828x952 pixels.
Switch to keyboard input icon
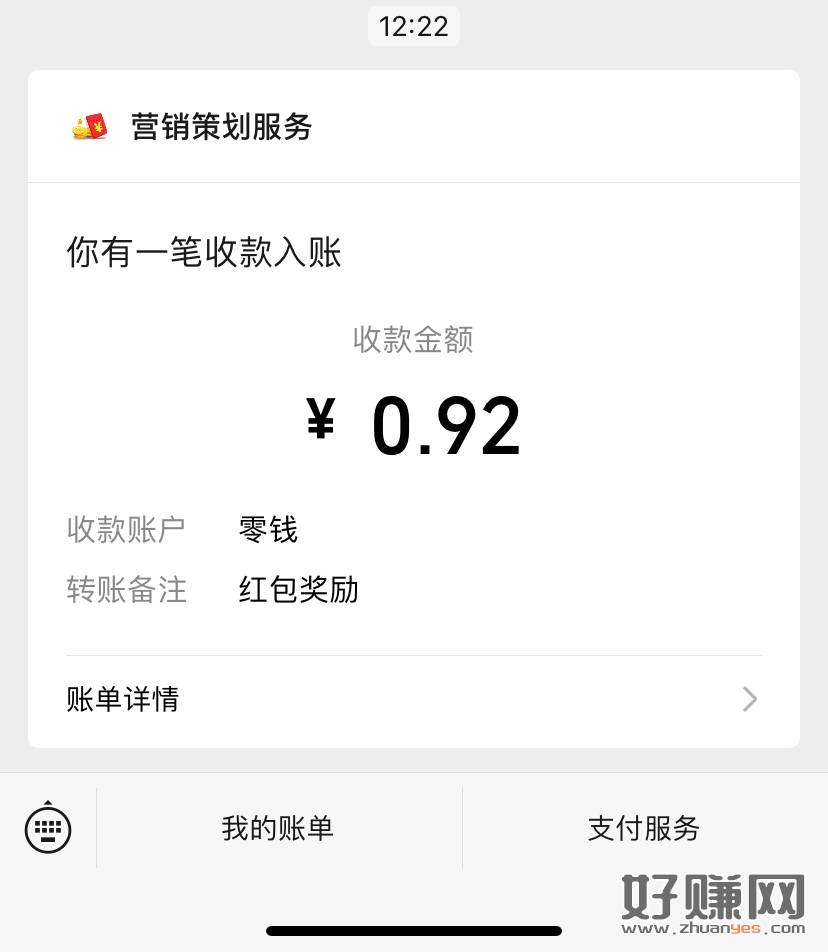point(48,828)
